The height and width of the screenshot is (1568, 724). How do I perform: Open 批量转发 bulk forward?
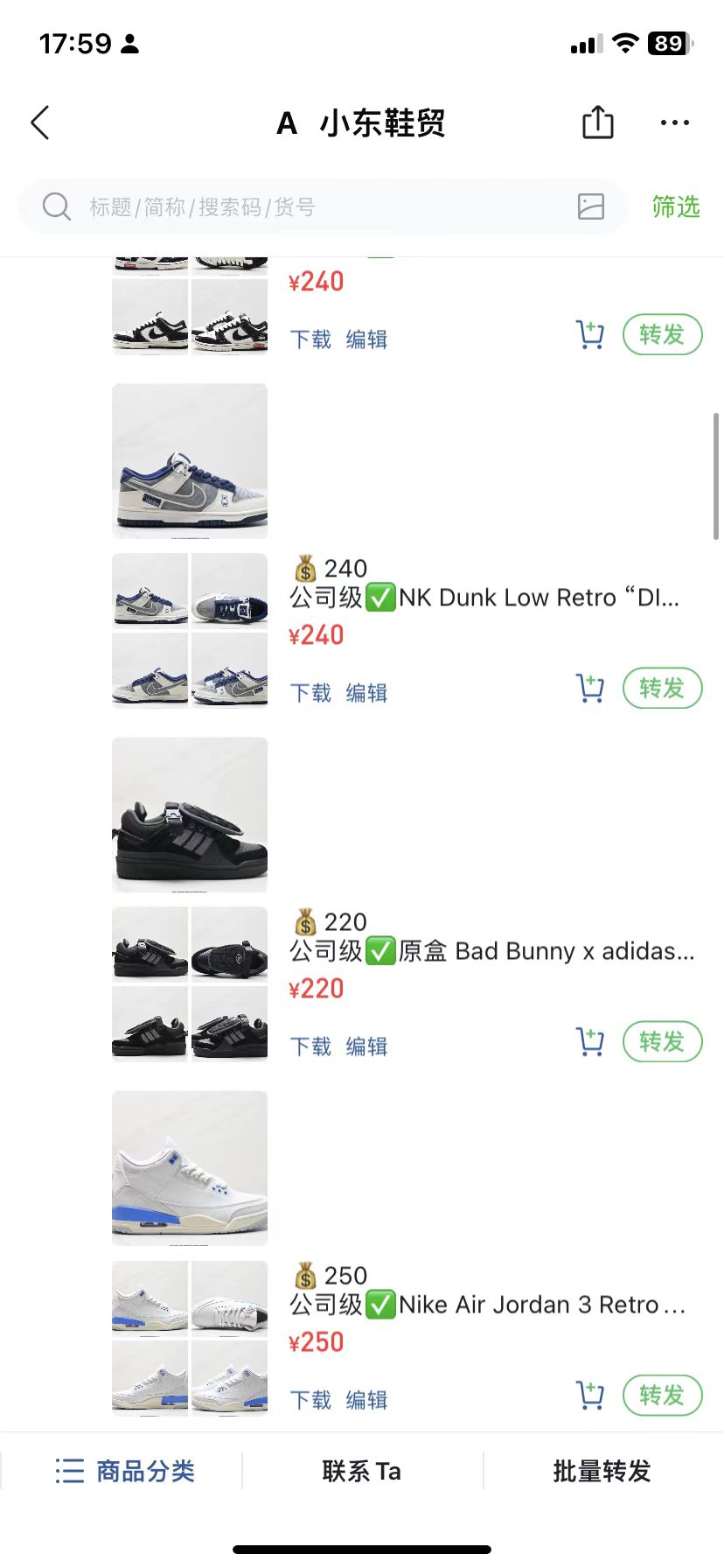[x=602, y=1471]
